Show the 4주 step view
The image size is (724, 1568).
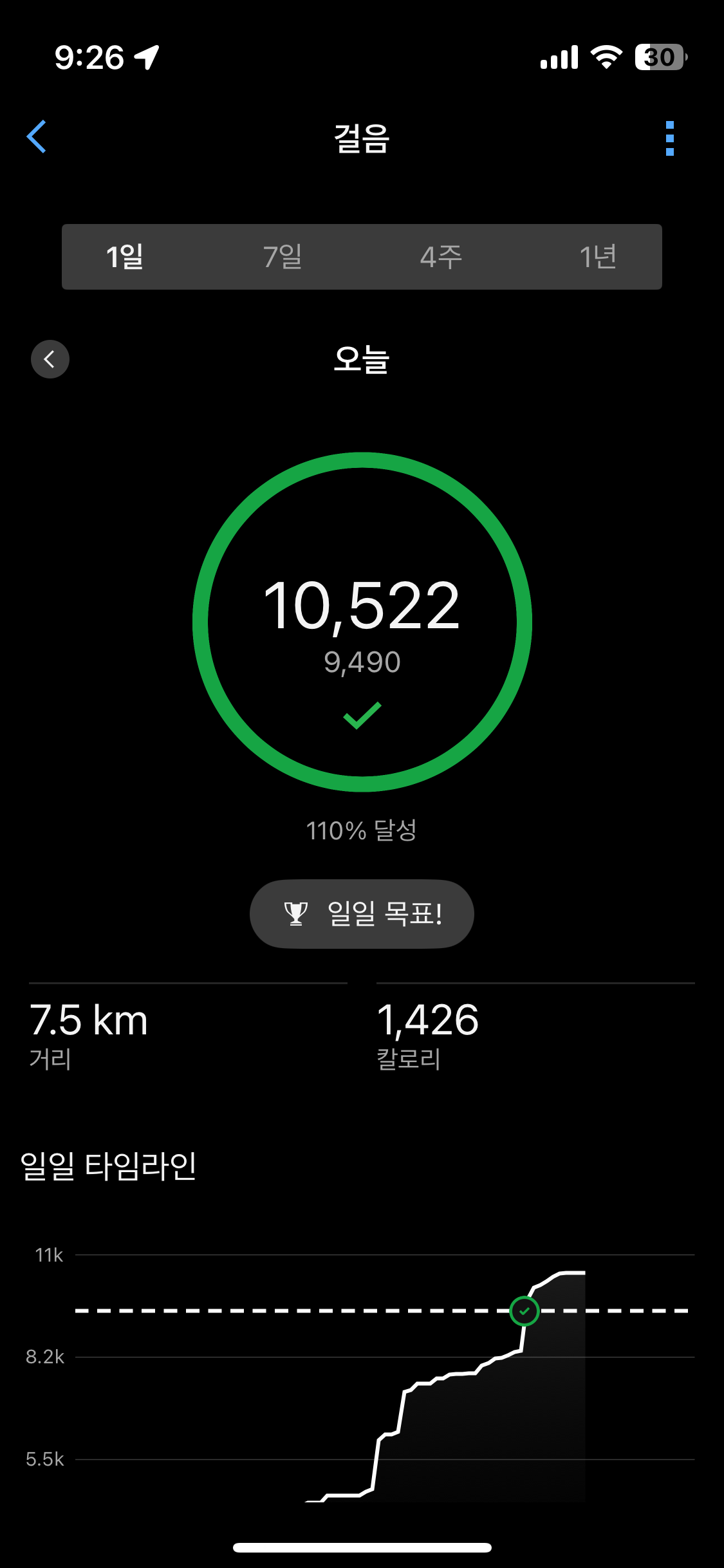(441, 257)
